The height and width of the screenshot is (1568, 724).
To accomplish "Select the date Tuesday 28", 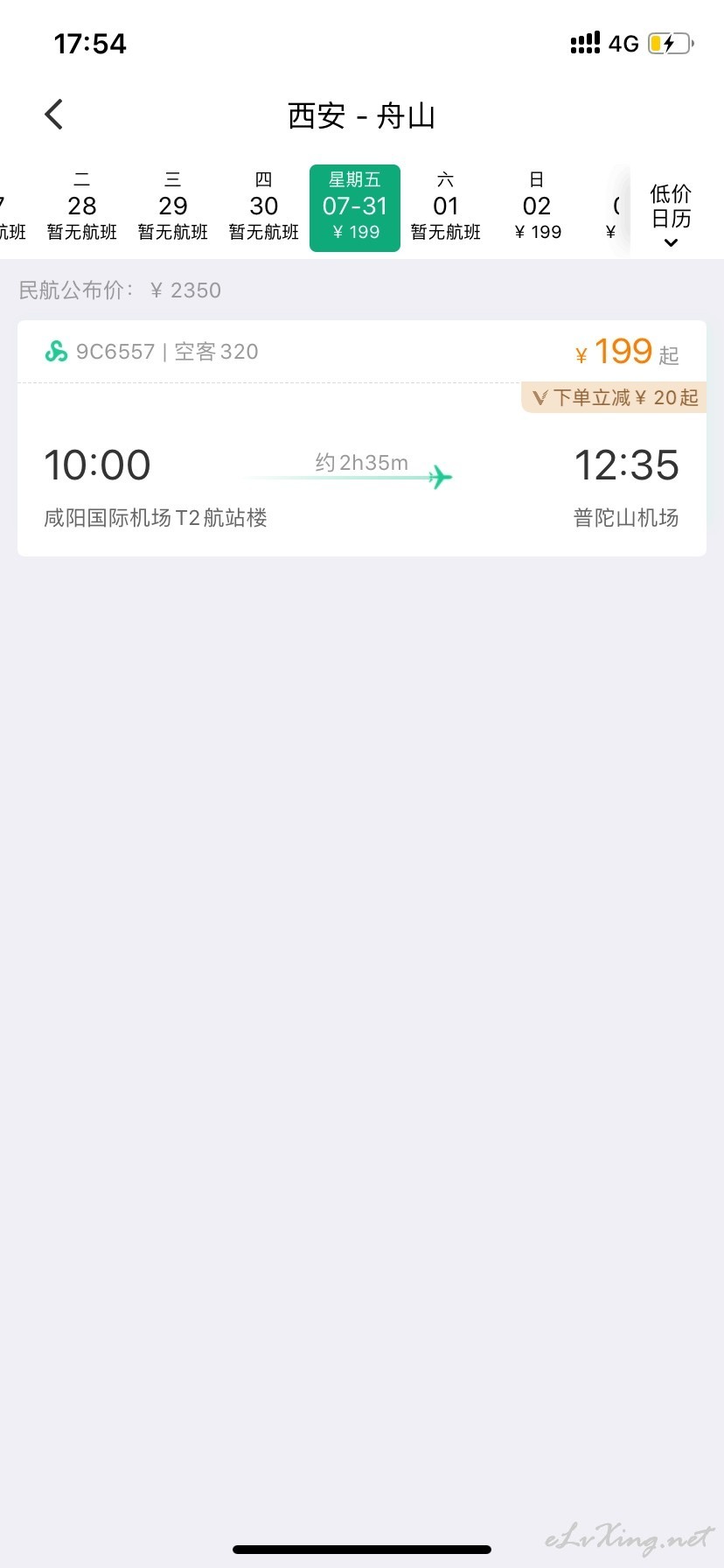I will (82, 207).
